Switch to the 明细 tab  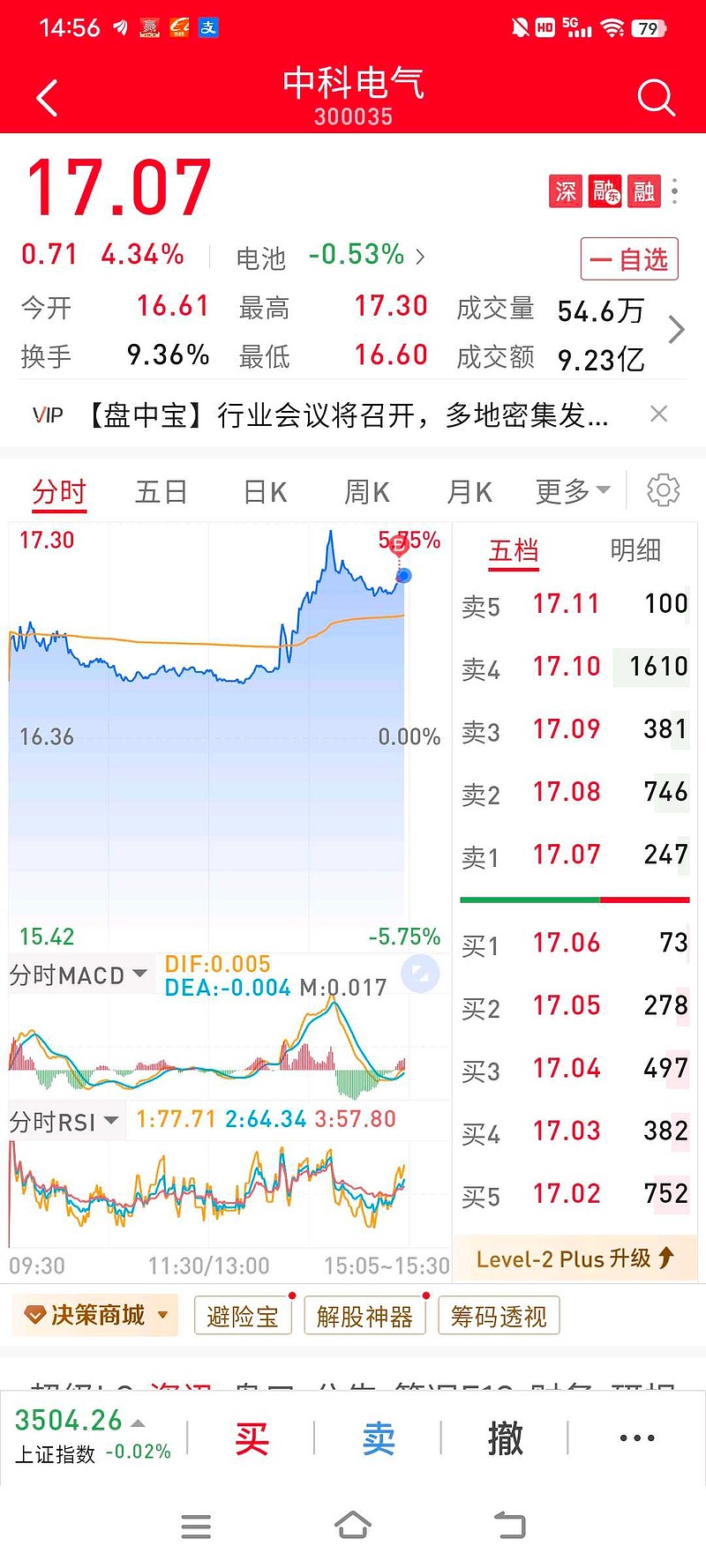pos(635,550)
